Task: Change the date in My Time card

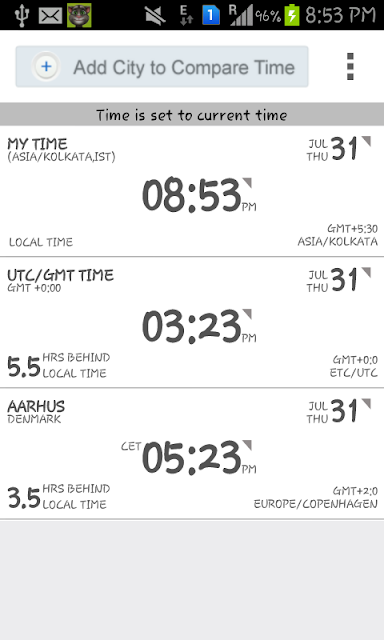Action: click(339, 149)
